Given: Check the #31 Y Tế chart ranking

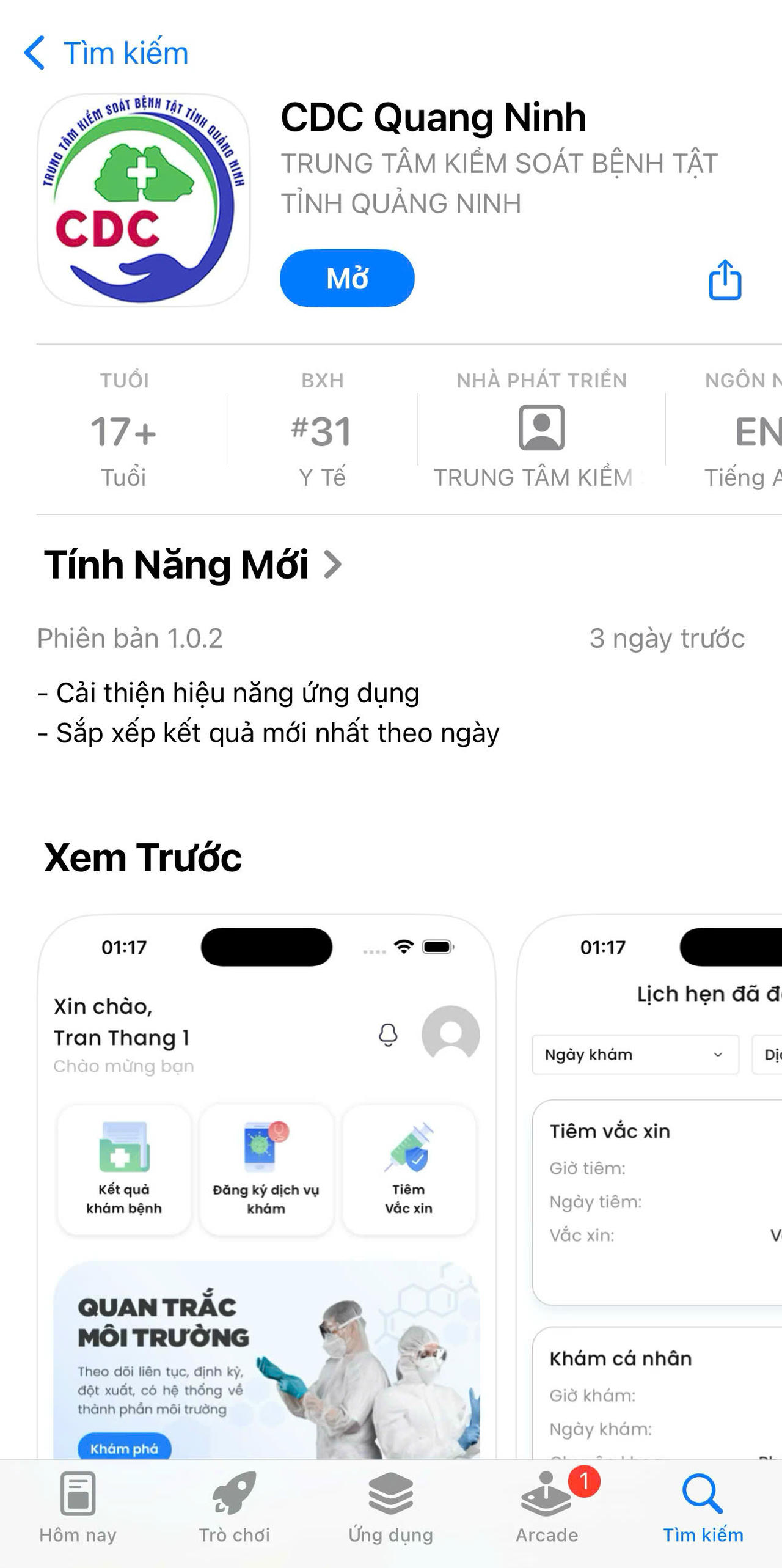Looking at the screenshot, I should click(x=322, y=430).
